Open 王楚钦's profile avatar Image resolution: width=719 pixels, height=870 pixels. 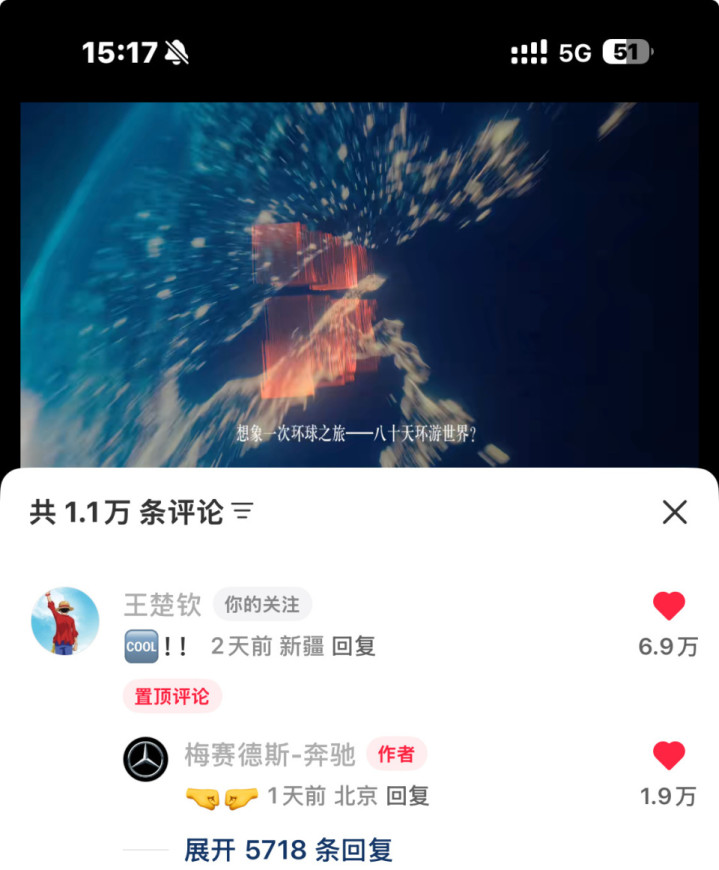65,621
